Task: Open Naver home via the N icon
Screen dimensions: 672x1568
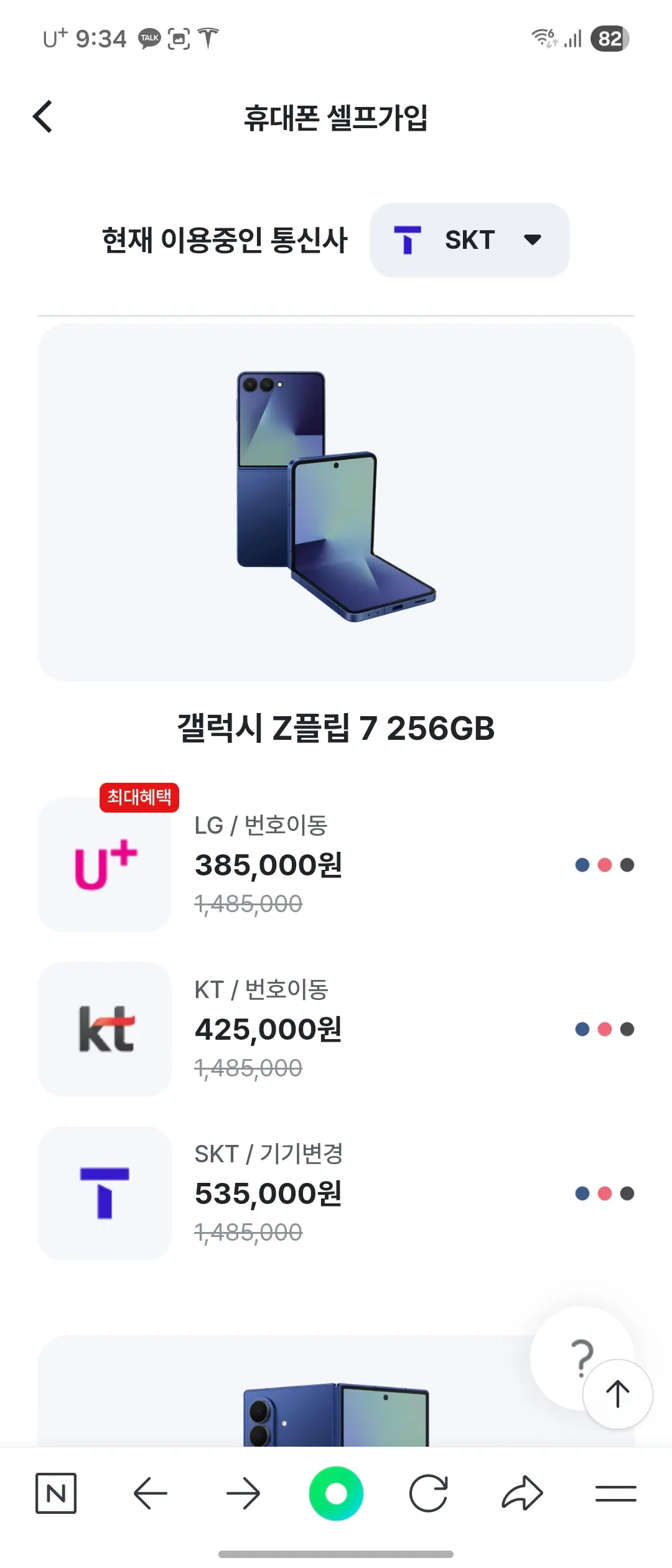Action: [x=56, y=1493]
